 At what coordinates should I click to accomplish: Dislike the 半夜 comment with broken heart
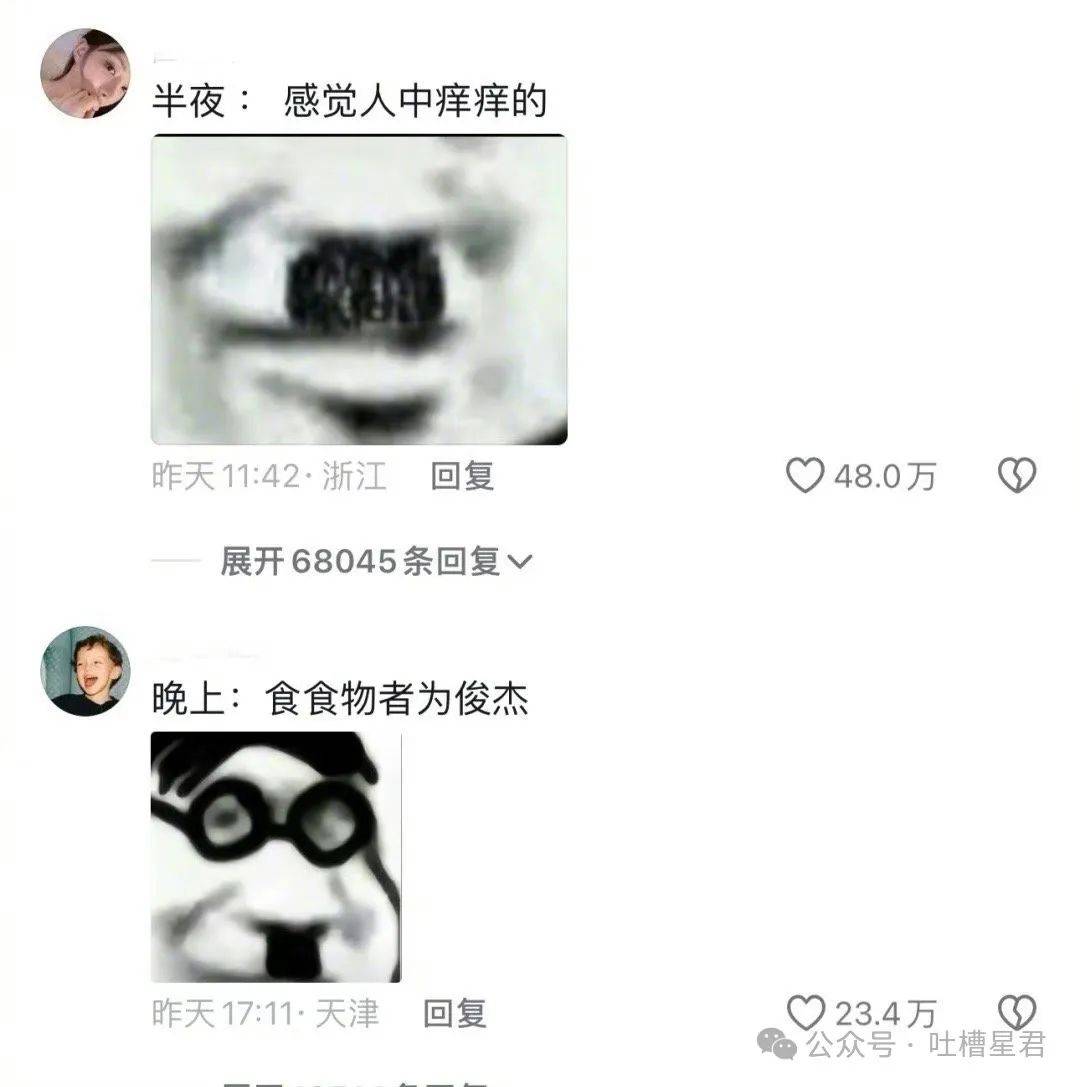click(x=1017, y=476)
